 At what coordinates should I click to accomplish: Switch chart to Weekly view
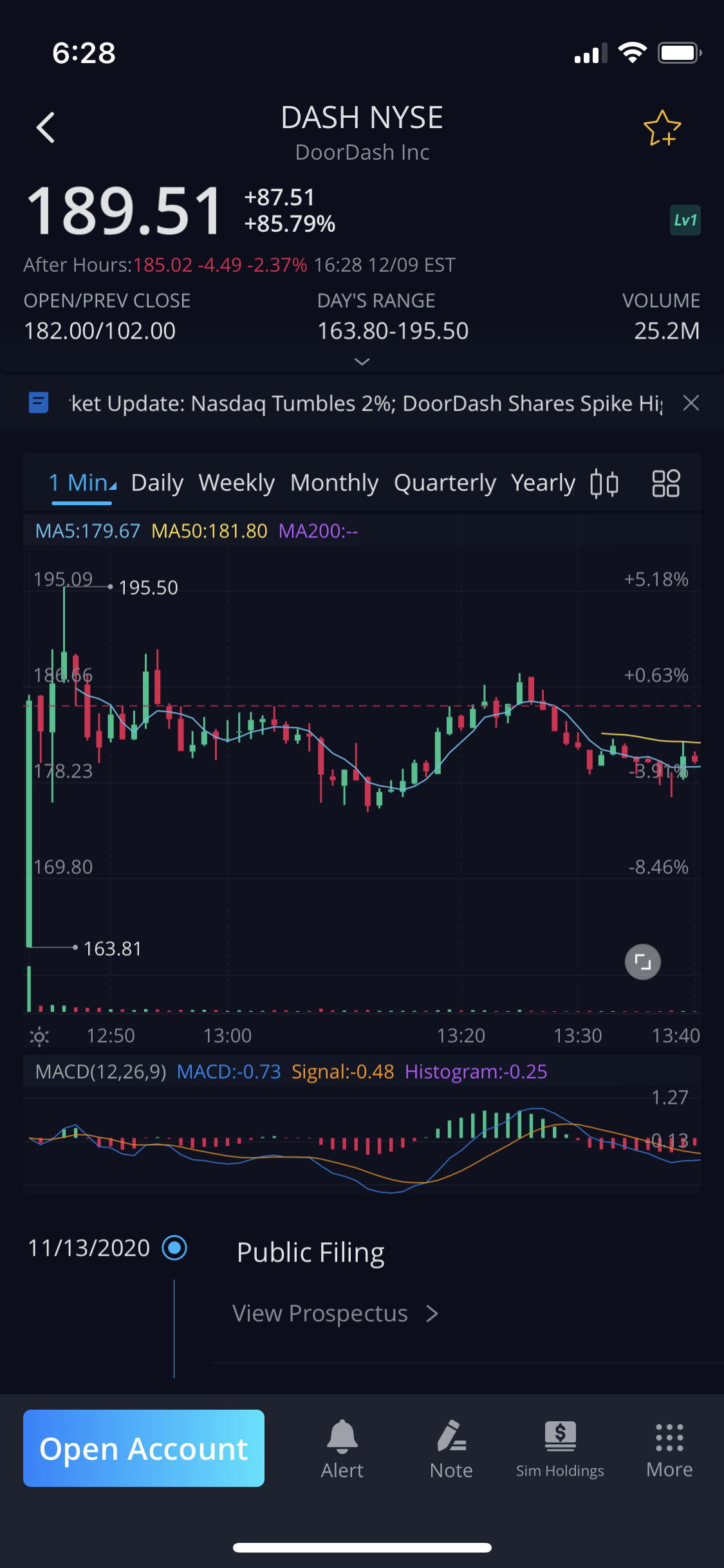point(236,483)
